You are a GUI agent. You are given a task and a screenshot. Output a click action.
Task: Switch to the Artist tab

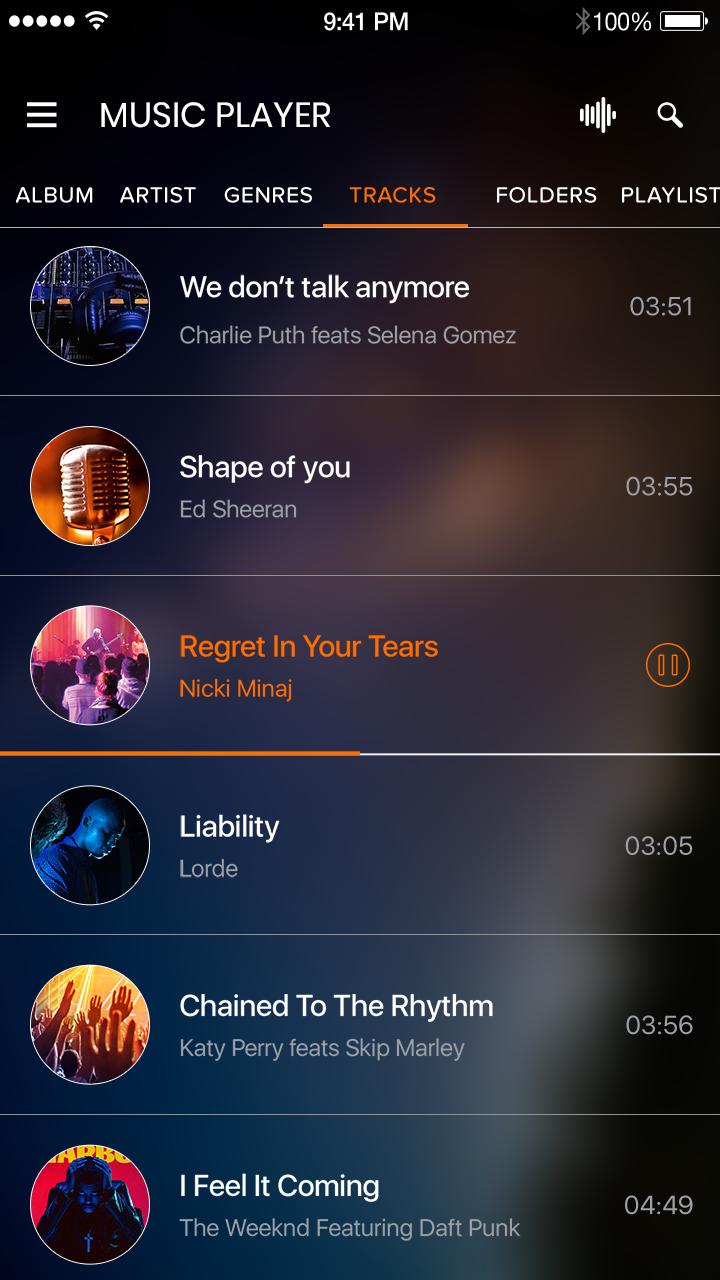tap(158, 195)
